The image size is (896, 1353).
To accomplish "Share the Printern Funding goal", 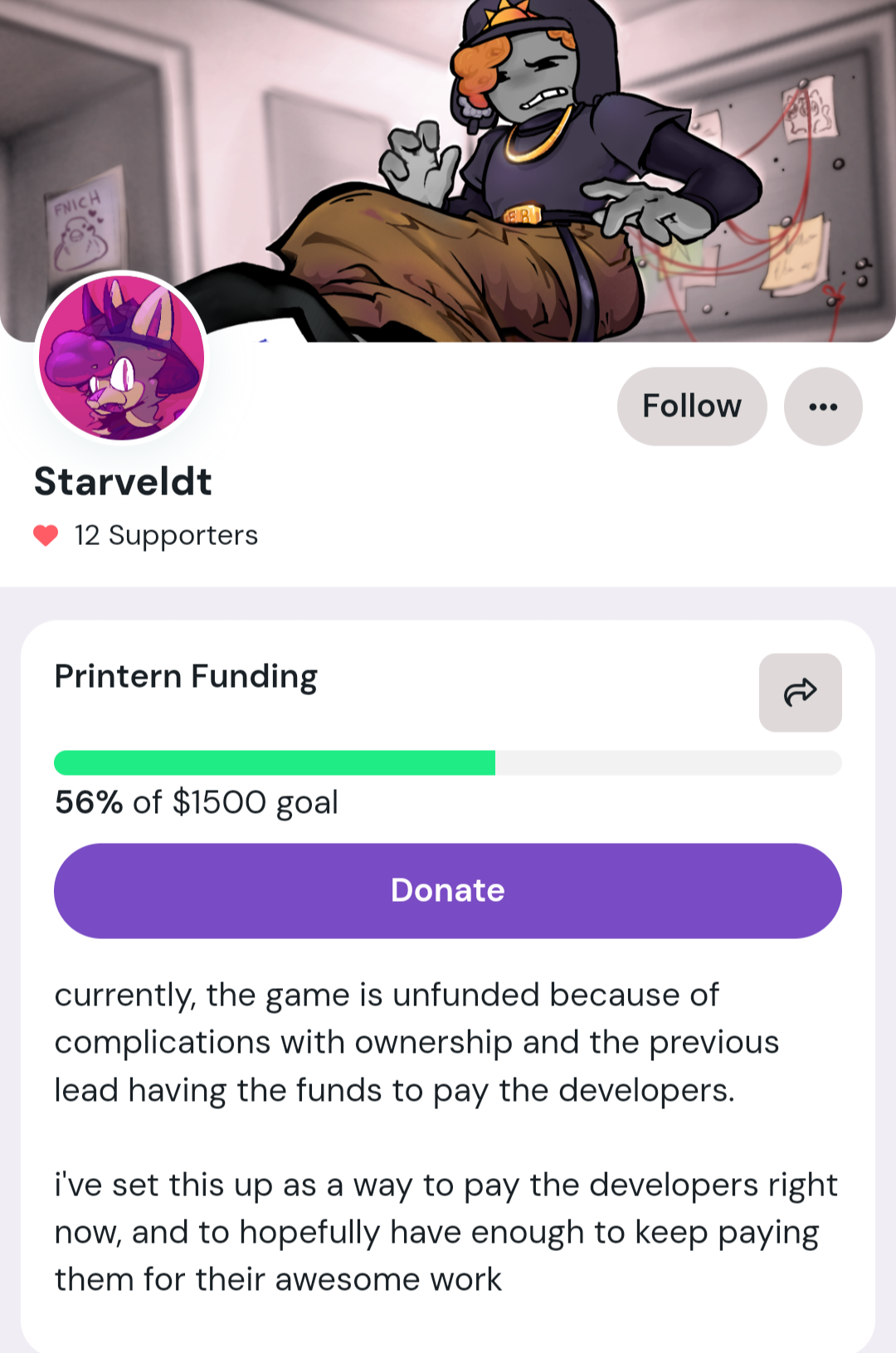I will click(x=800, y=693).
